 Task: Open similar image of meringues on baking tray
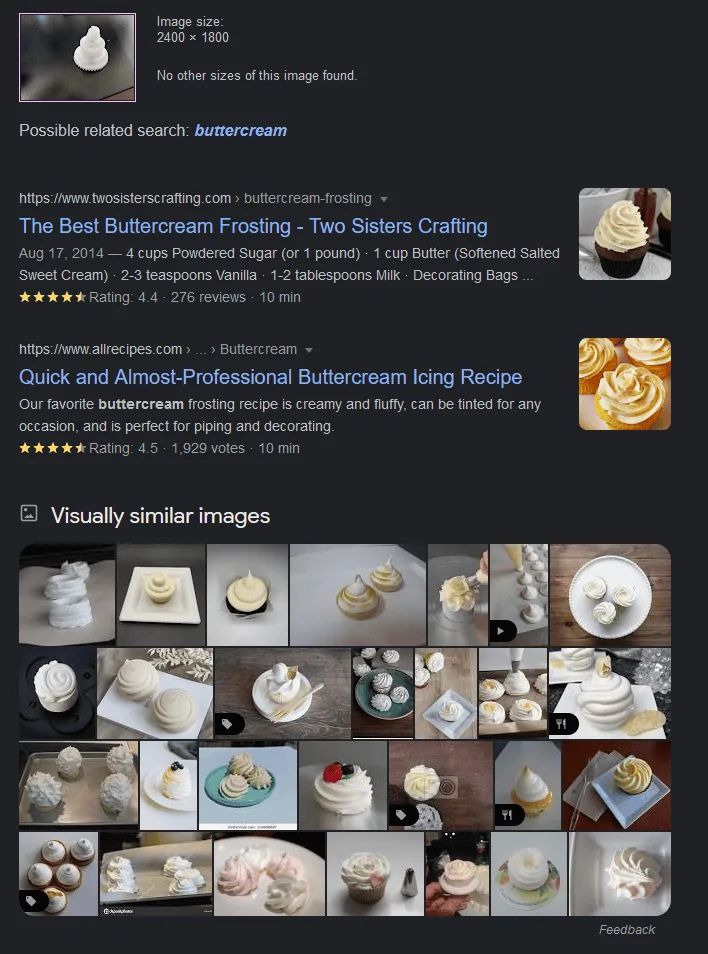point(78,784)
